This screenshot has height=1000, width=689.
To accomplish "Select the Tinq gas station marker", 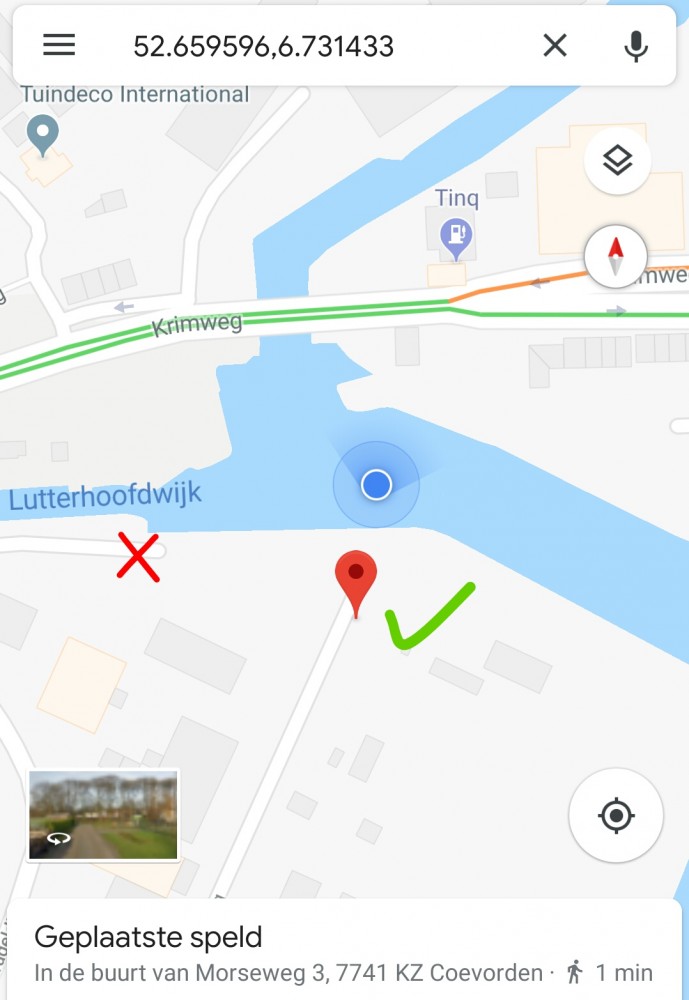I will pos(456,237).
